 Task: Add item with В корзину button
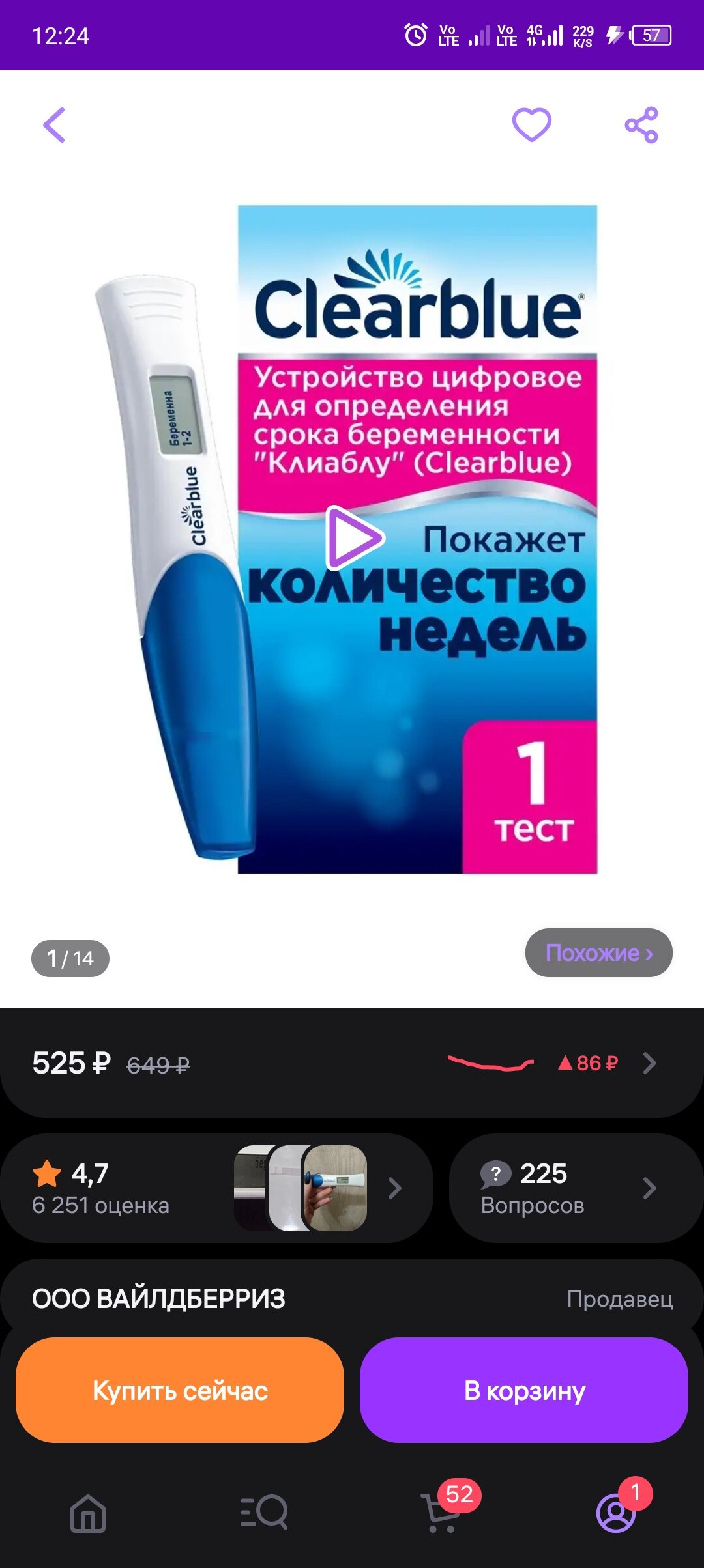click(524, 1390)
